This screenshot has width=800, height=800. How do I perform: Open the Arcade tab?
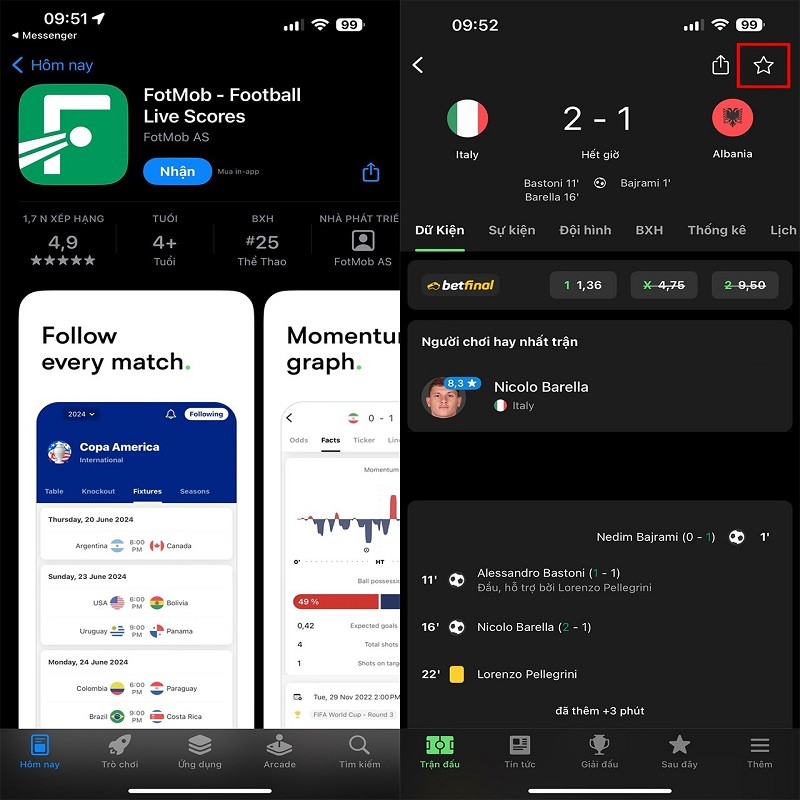click(x=279, y=751)
